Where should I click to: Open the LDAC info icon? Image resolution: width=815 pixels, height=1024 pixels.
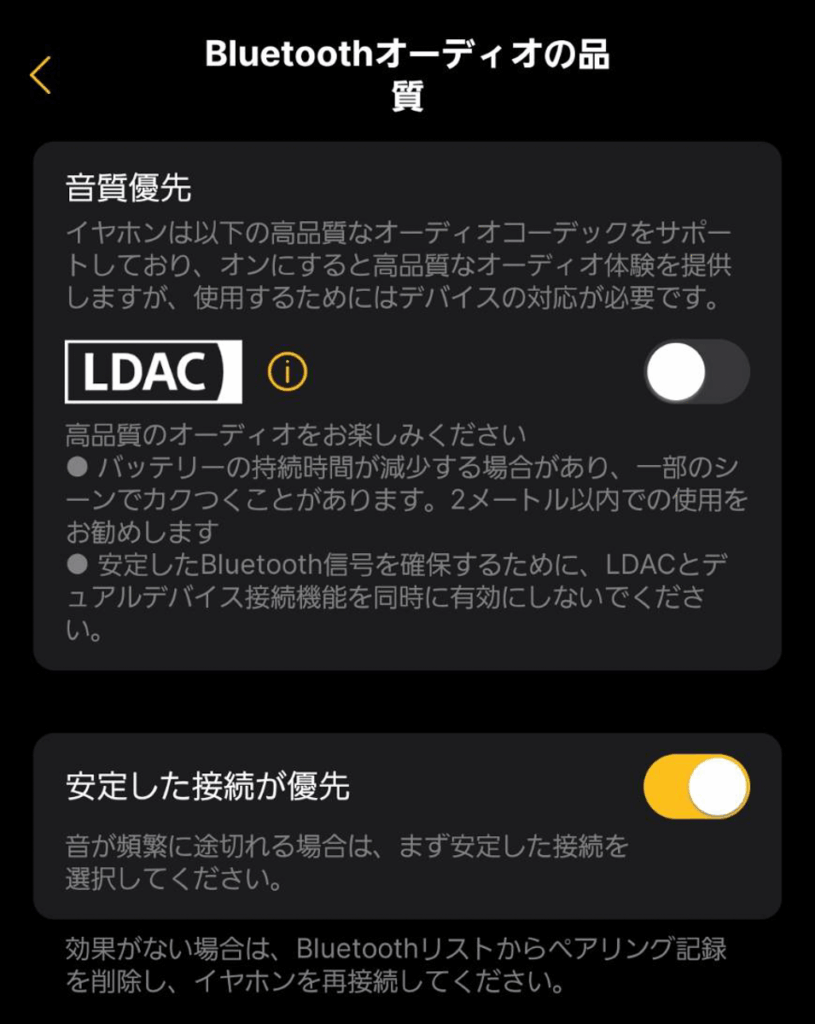[x=287, y=373]
